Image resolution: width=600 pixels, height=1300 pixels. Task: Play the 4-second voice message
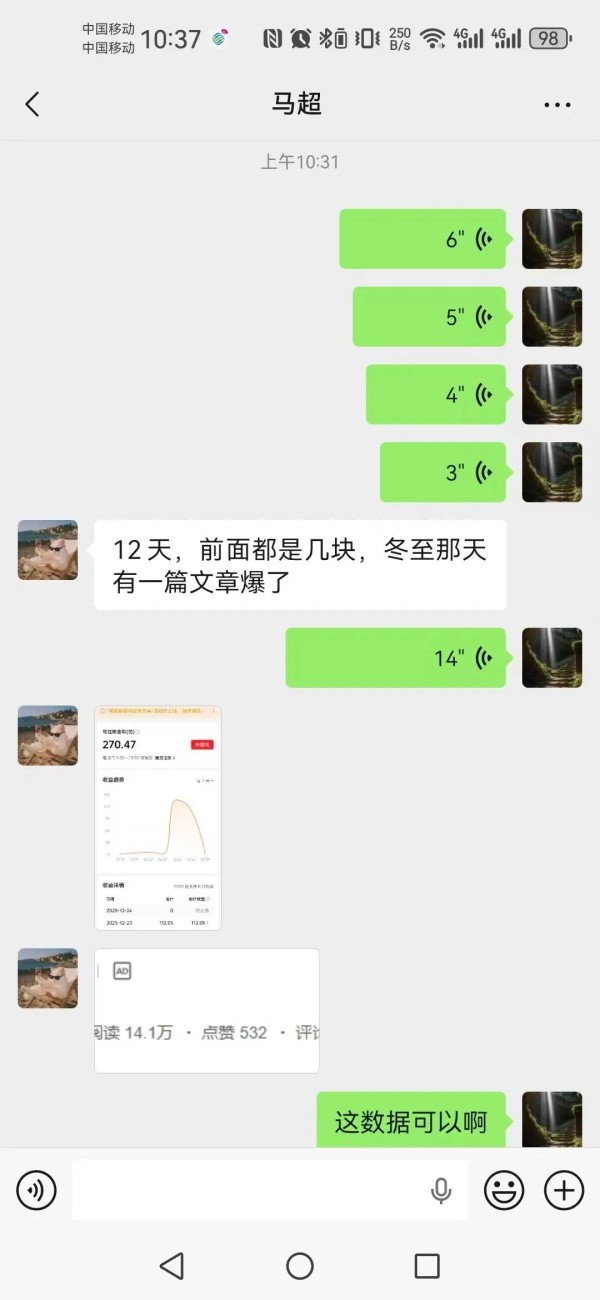coord(436,395)
